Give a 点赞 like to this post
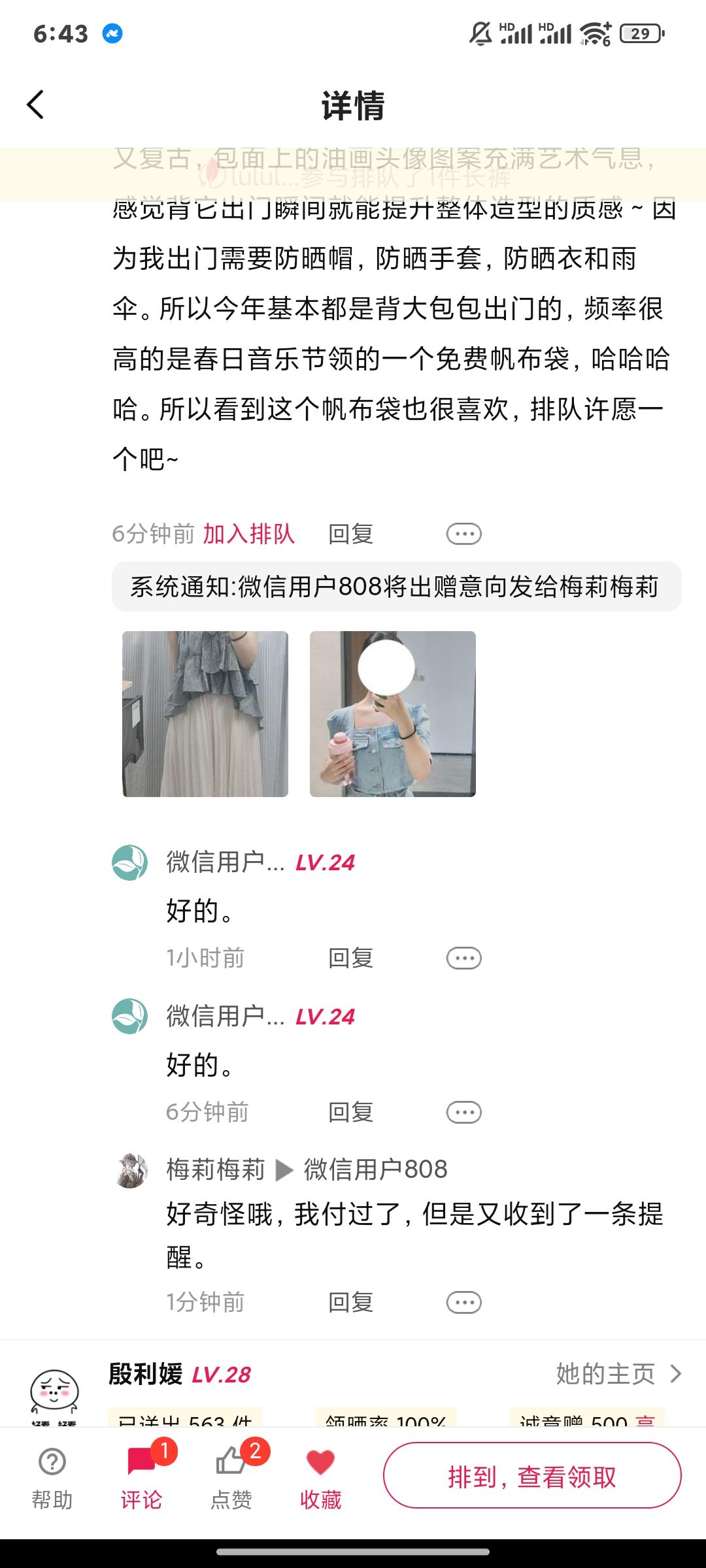This screenshot has width=706, height=1568. click(231, 1478)
